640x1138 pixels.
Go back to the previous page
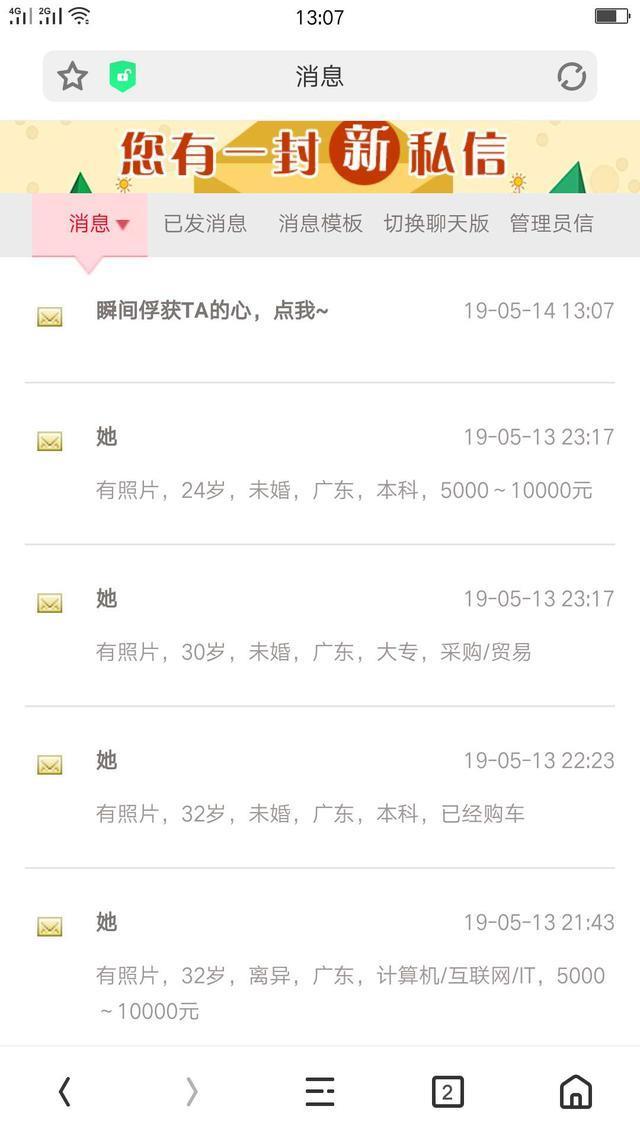point(65,1092)
